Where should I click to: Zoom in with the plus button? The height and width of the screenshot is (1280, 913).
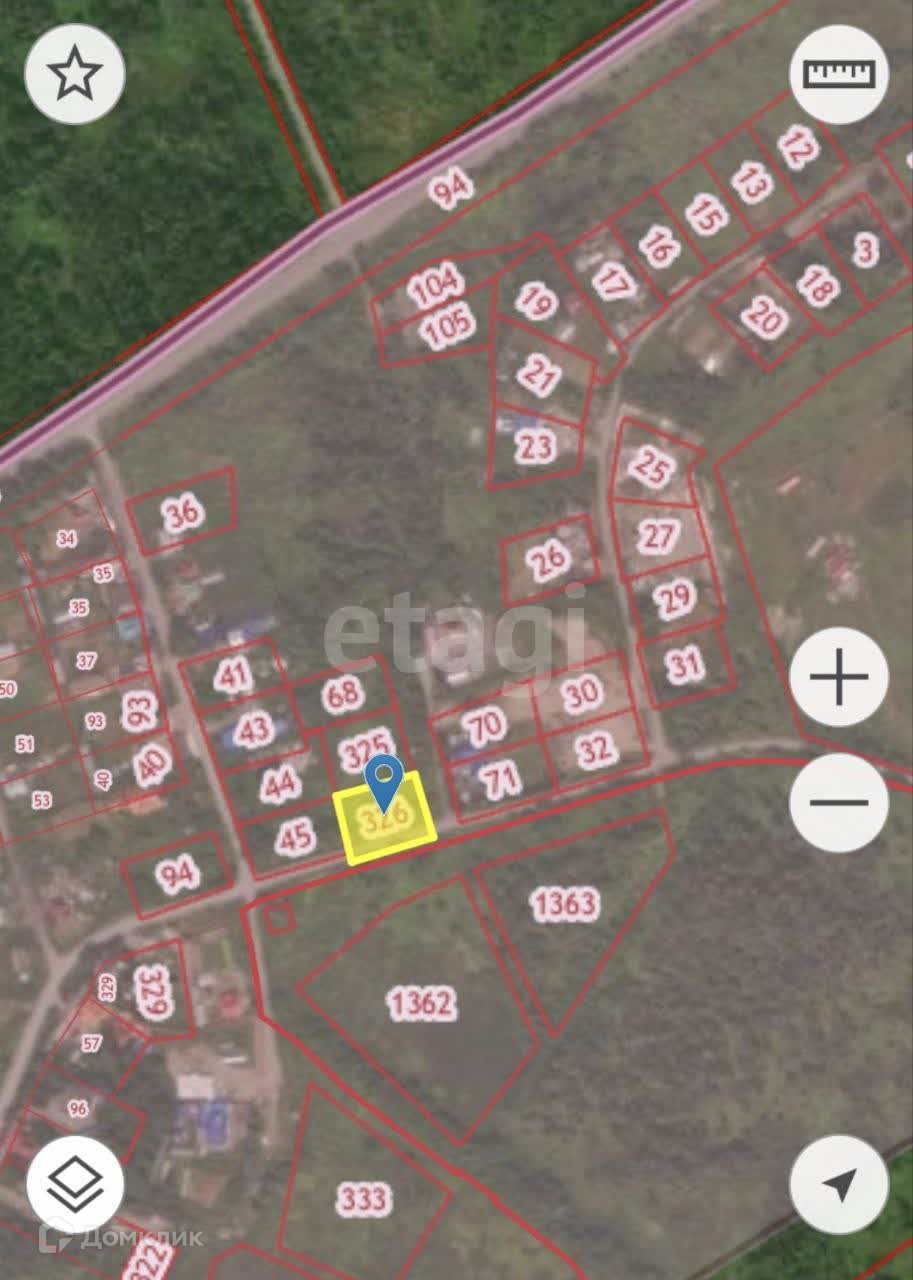coord(839,677)
